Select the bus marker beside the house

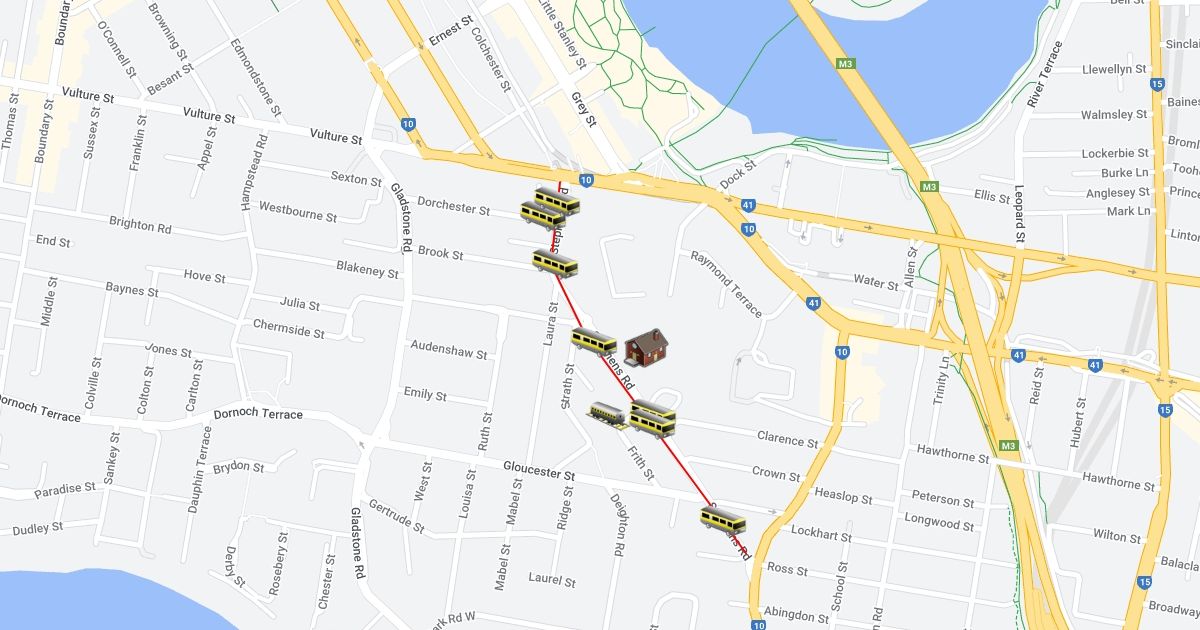593,341
